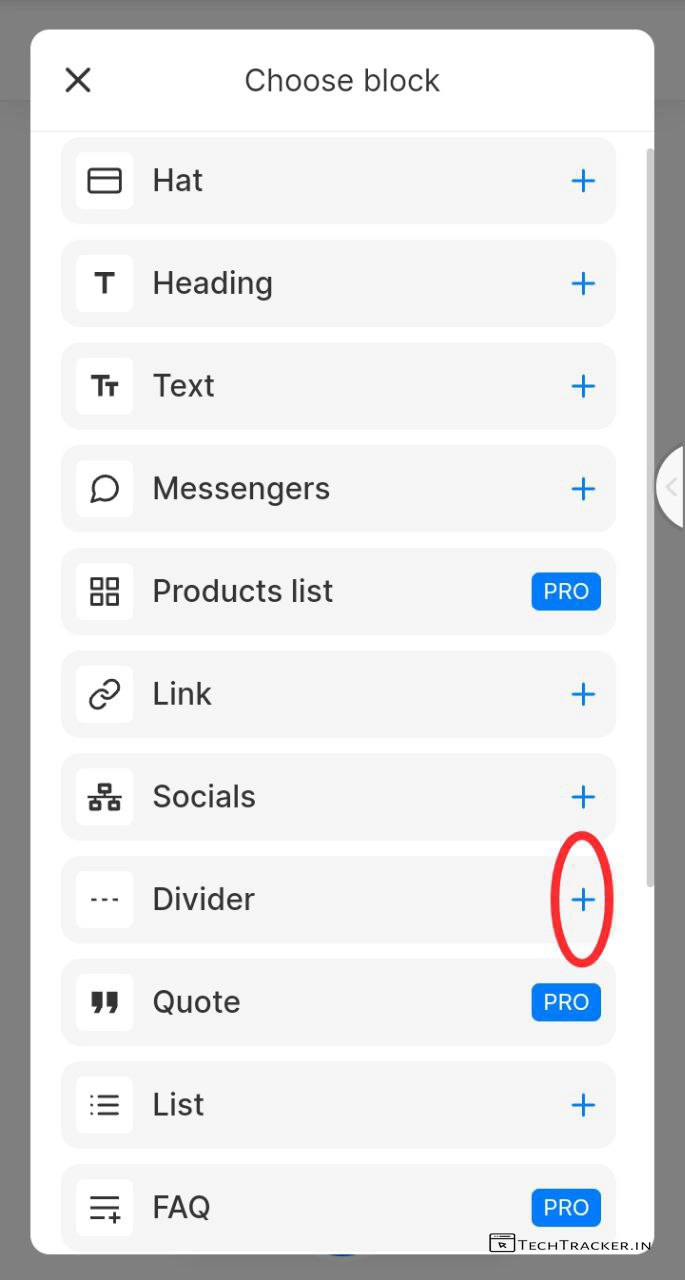Choose the Quote PRO block

[565, 1002]
